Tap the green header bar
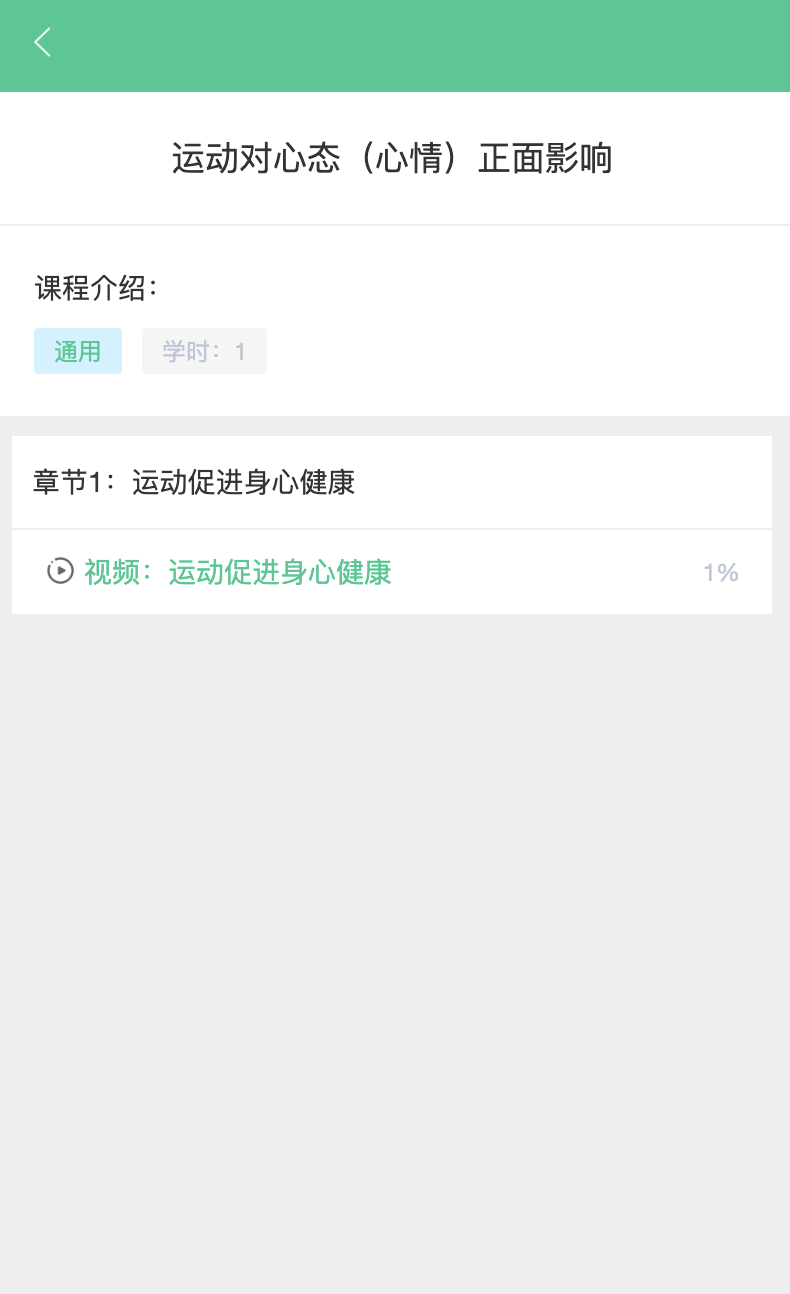This screenshot has width=790, height=1294. click(395, 45)
